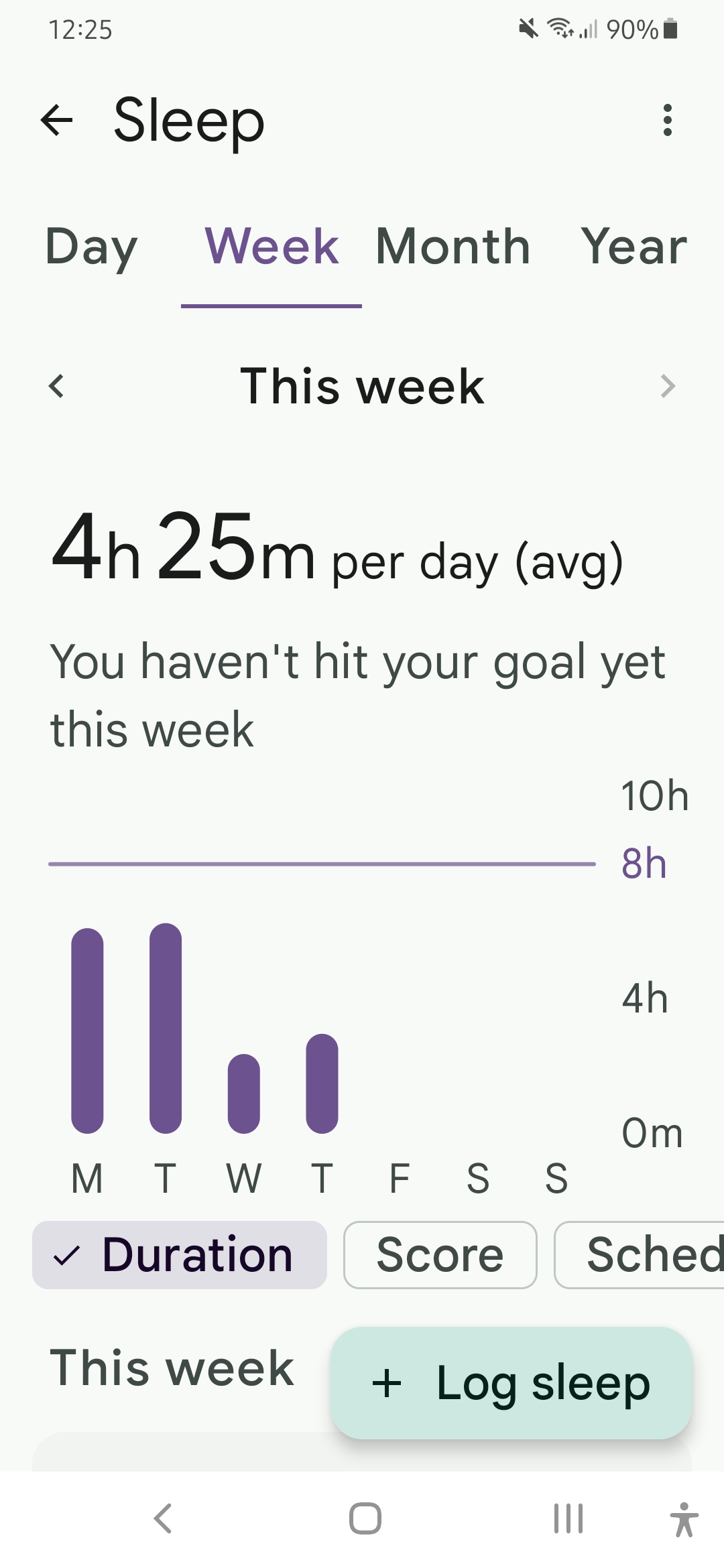
Task: Switch to the Day tab
Action: pyautogui.click(x=91, y=247)
